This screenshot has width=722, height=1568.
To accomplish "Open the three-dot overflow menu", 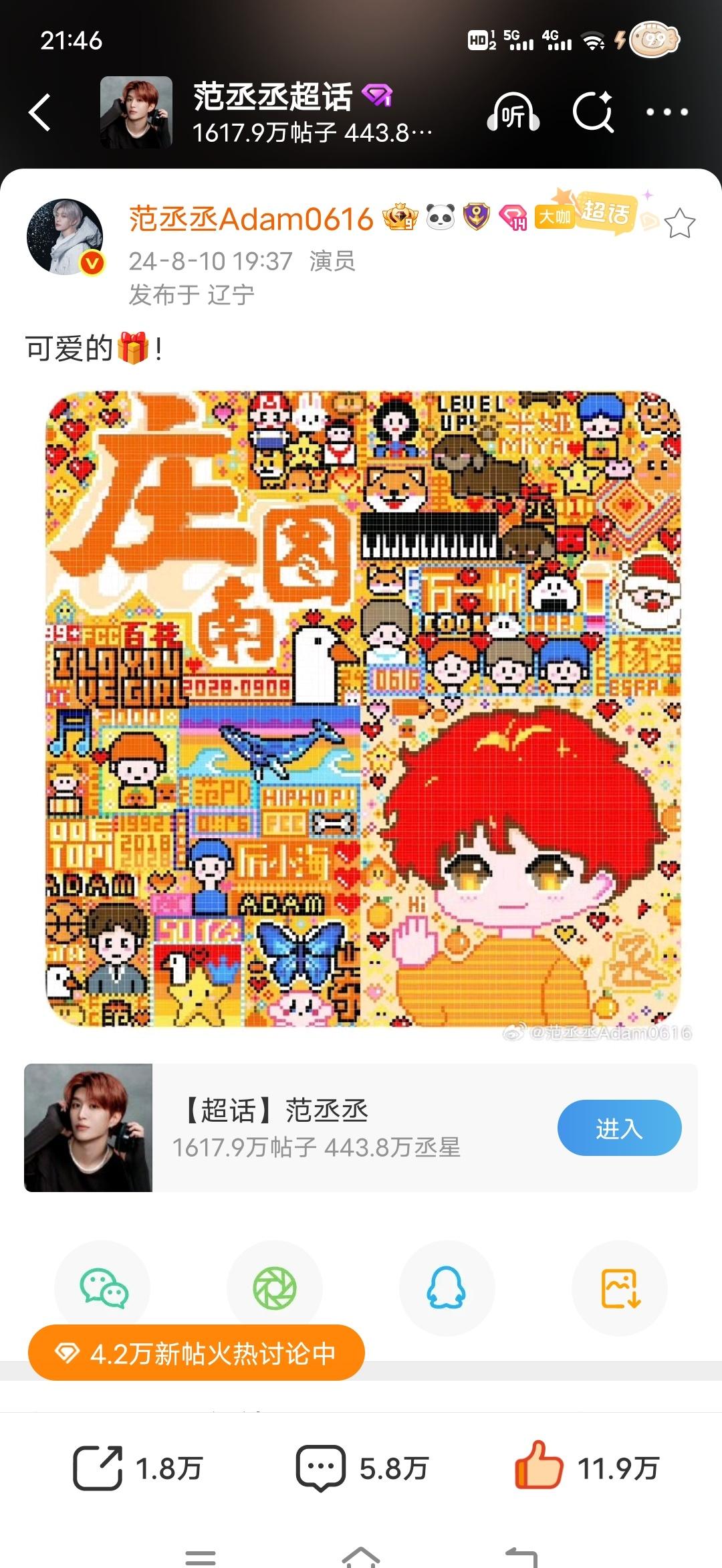I will [667, 112].
